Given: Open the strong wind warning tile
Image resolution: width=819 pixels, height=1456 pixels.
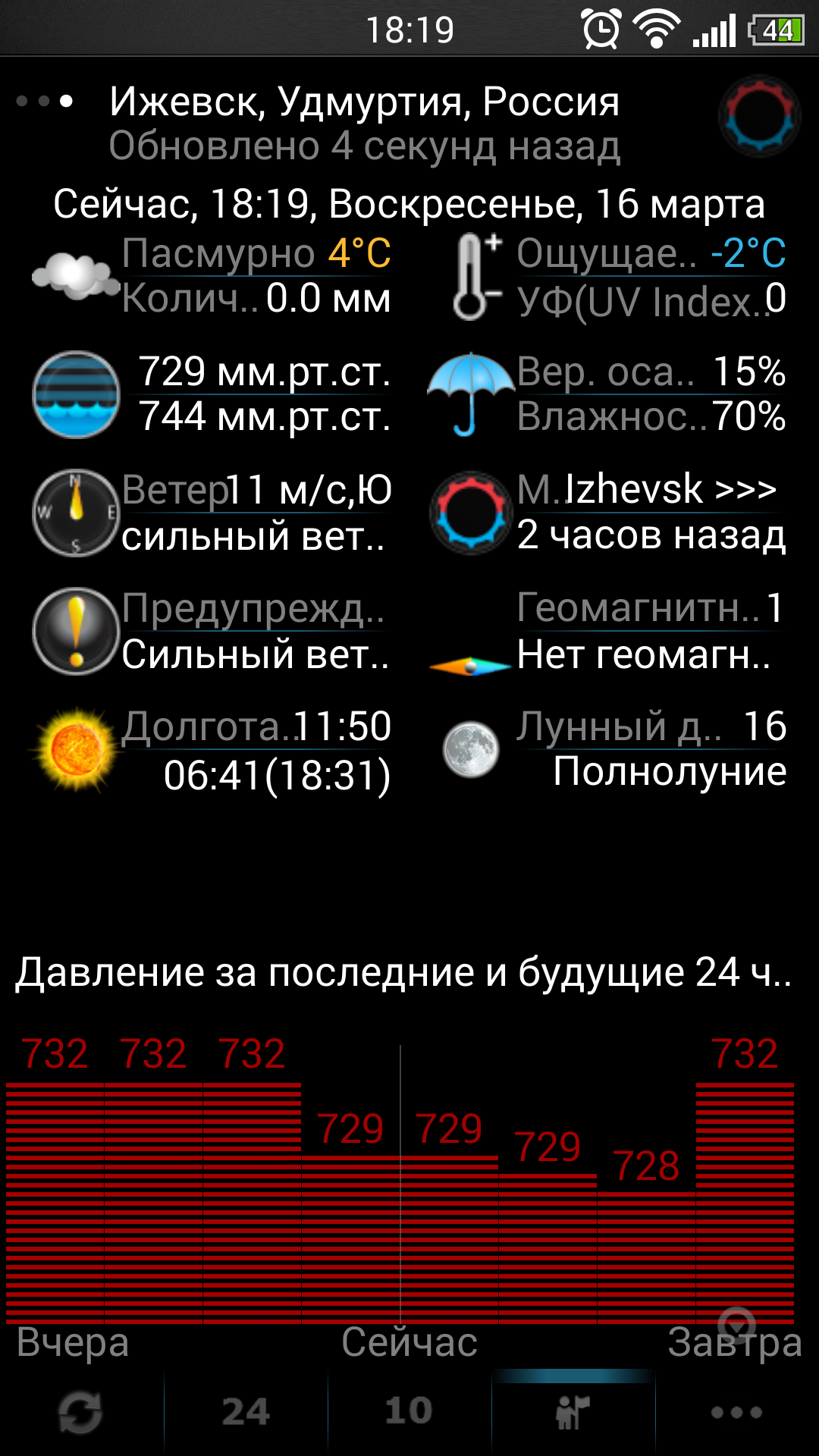Looking at the screenshot, I should pos(212,631).
